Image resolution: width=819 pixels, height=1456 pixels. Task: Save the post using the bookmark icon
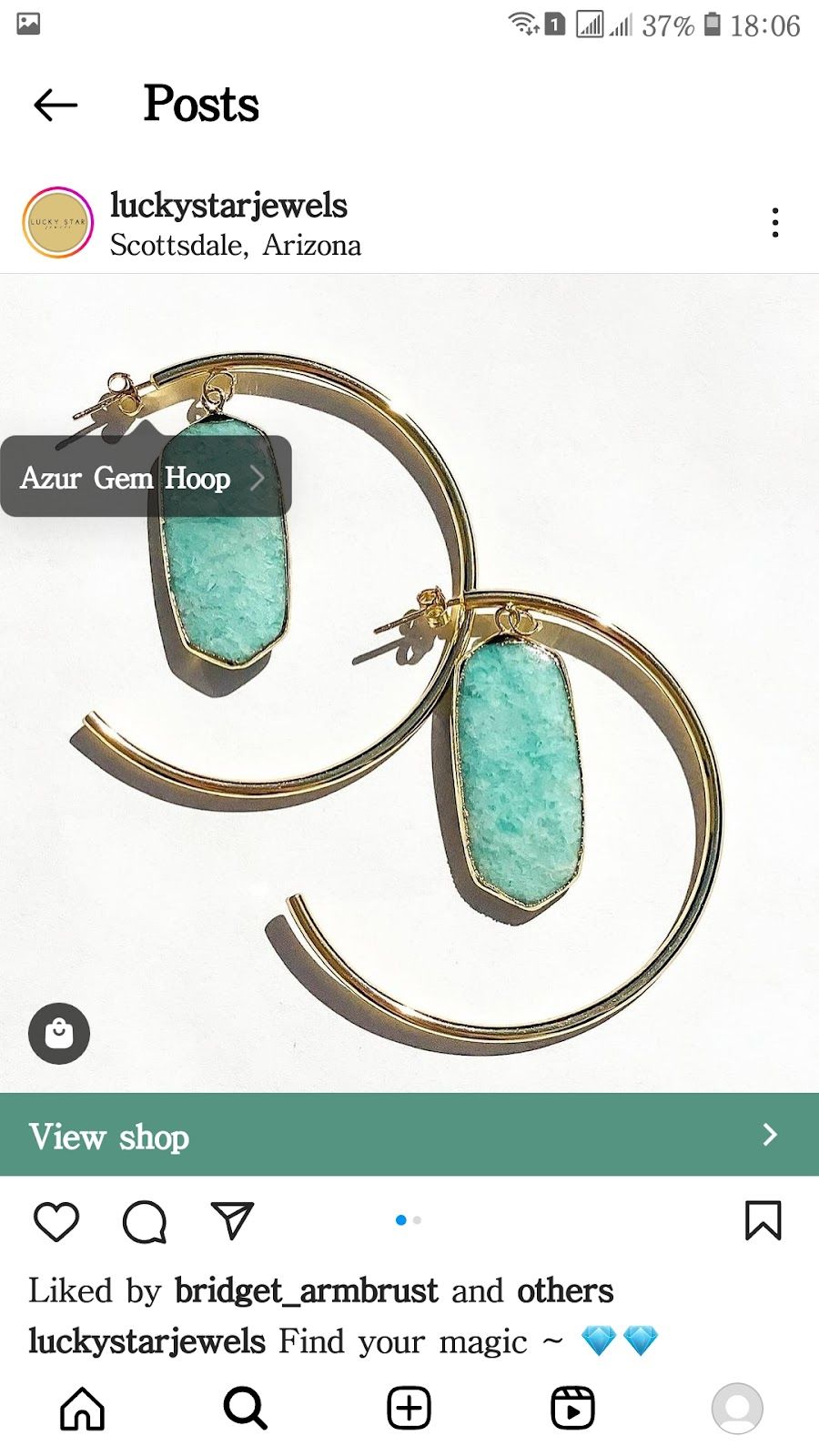click(765, 1222)
